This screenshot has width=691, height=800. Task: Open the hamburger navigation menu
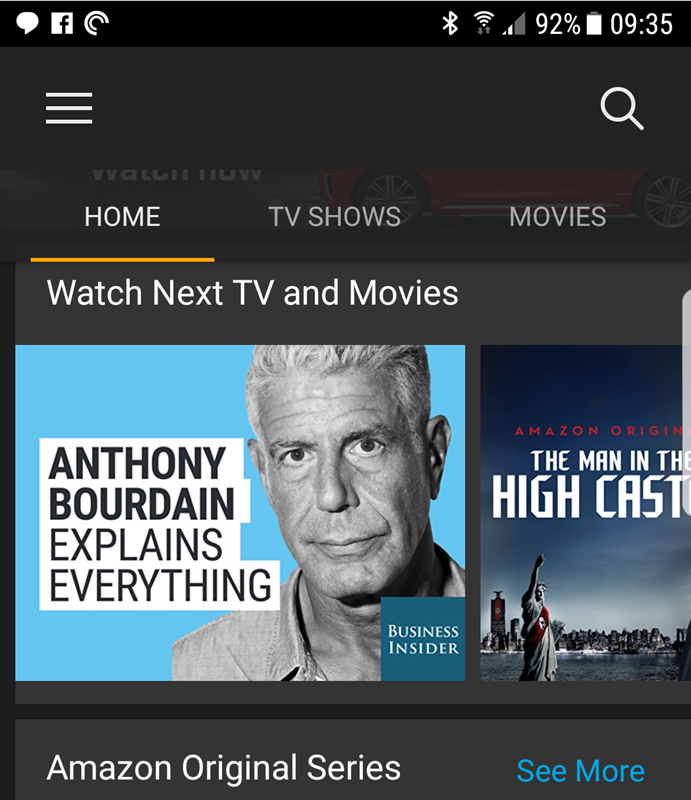[69, 107]
